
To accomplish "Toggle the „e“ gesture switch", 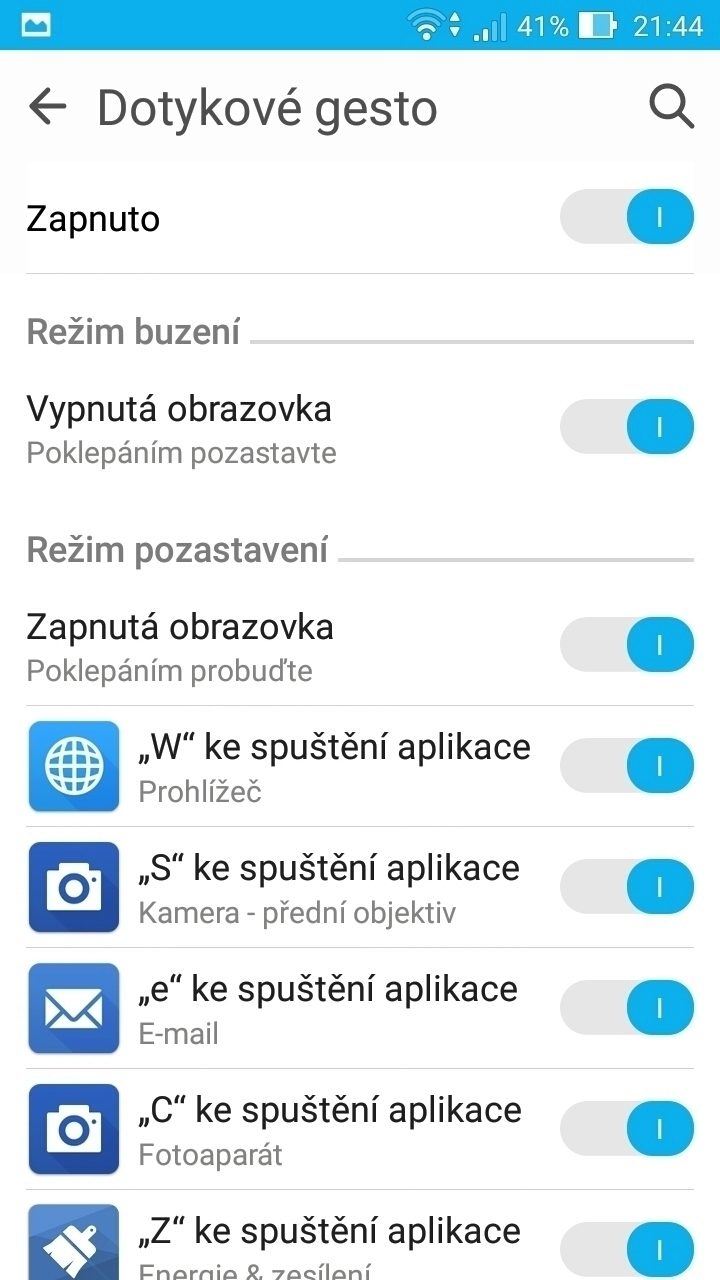I will click(626, 1008).
